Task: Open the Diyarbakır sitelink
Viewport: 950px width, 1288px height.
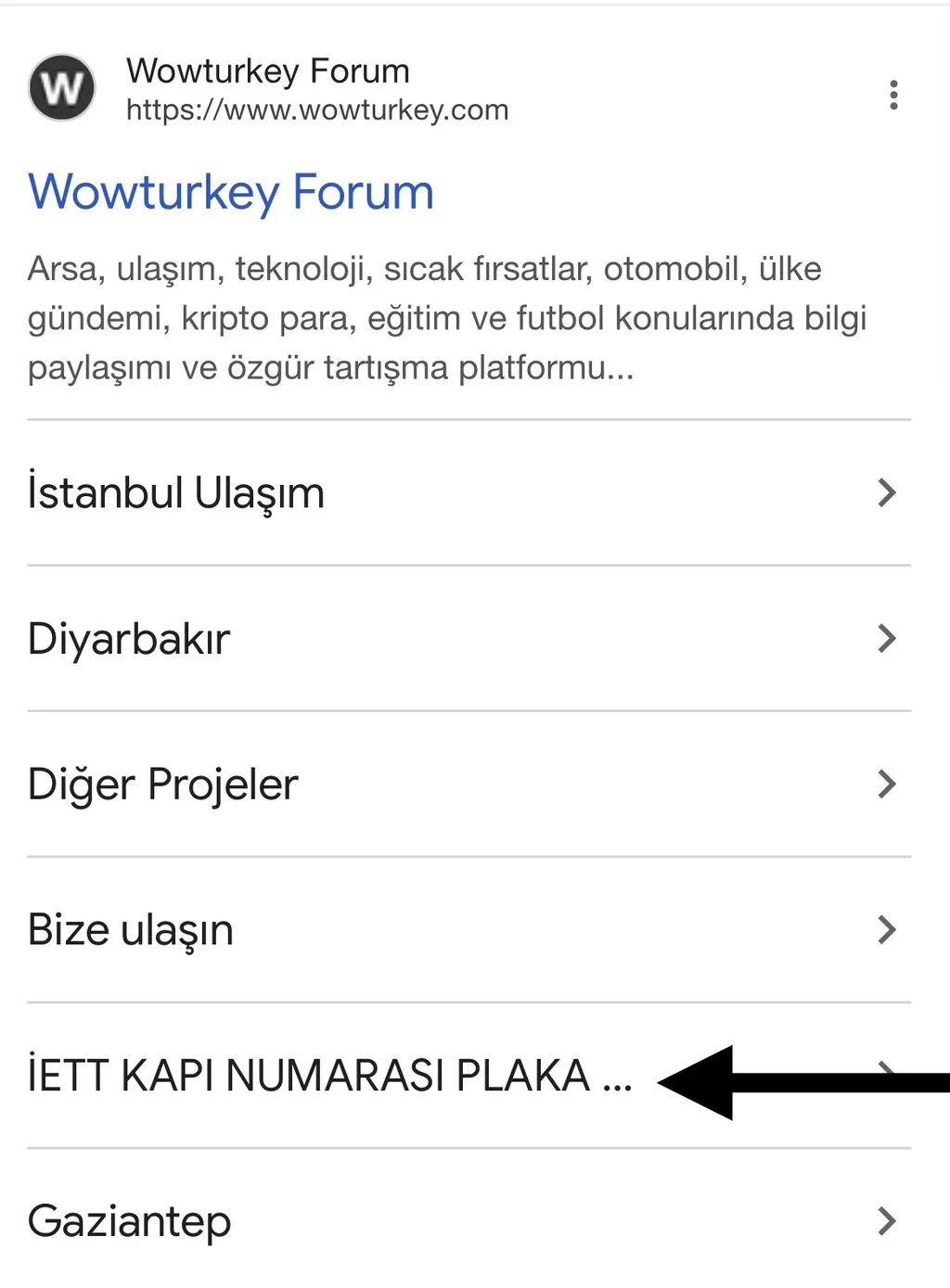Action: point(129,639)
